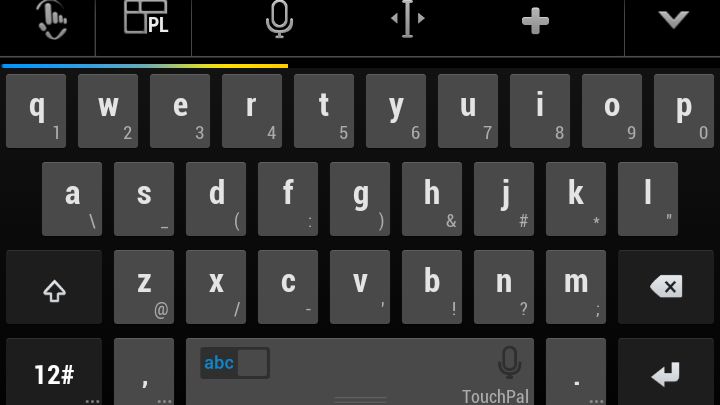The image size is (720, 405).
Task: Type the letter g
Action: (x=360, y=198)
